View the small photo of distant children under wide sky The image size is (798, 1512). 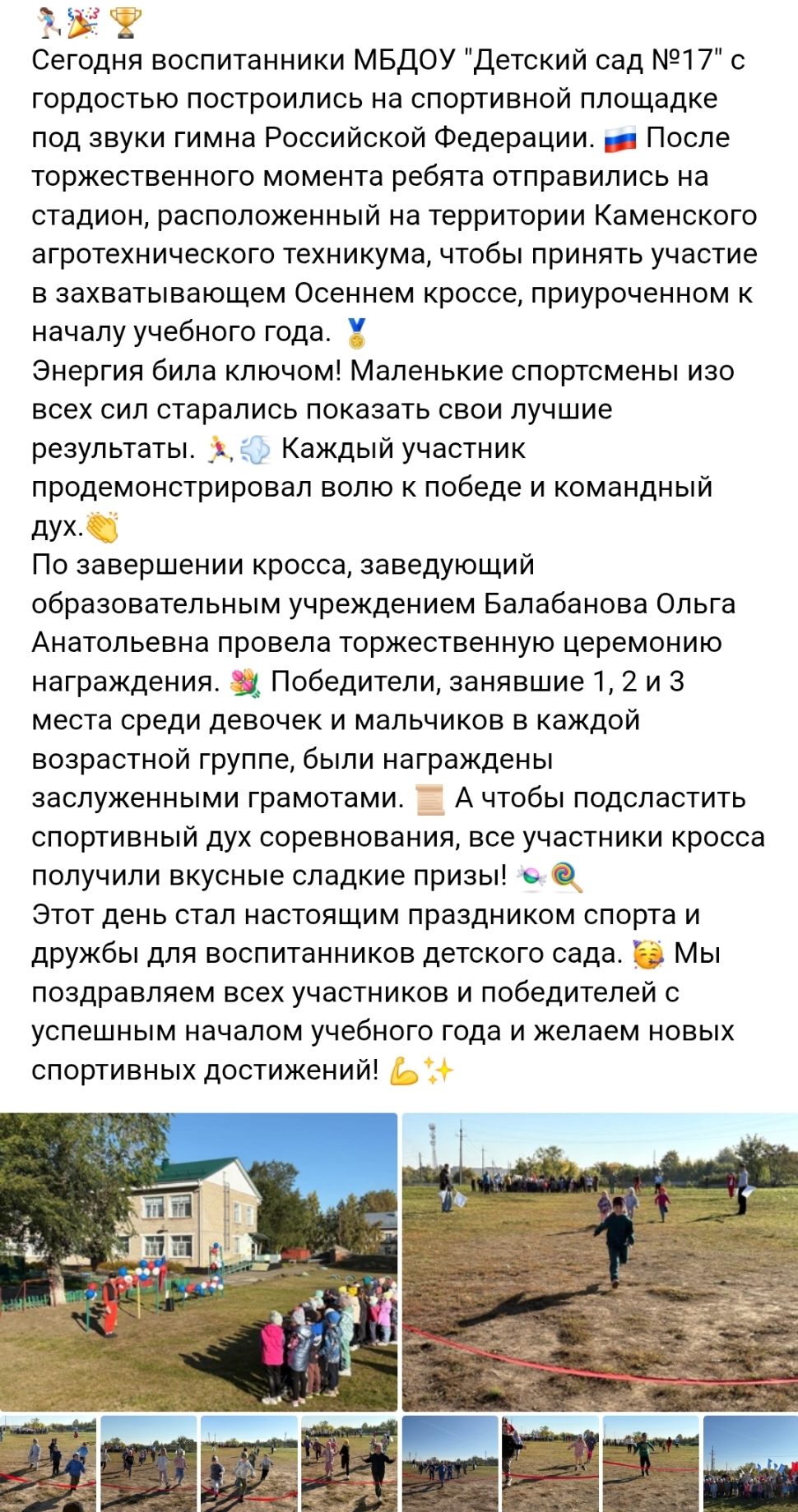(449, 1463)
